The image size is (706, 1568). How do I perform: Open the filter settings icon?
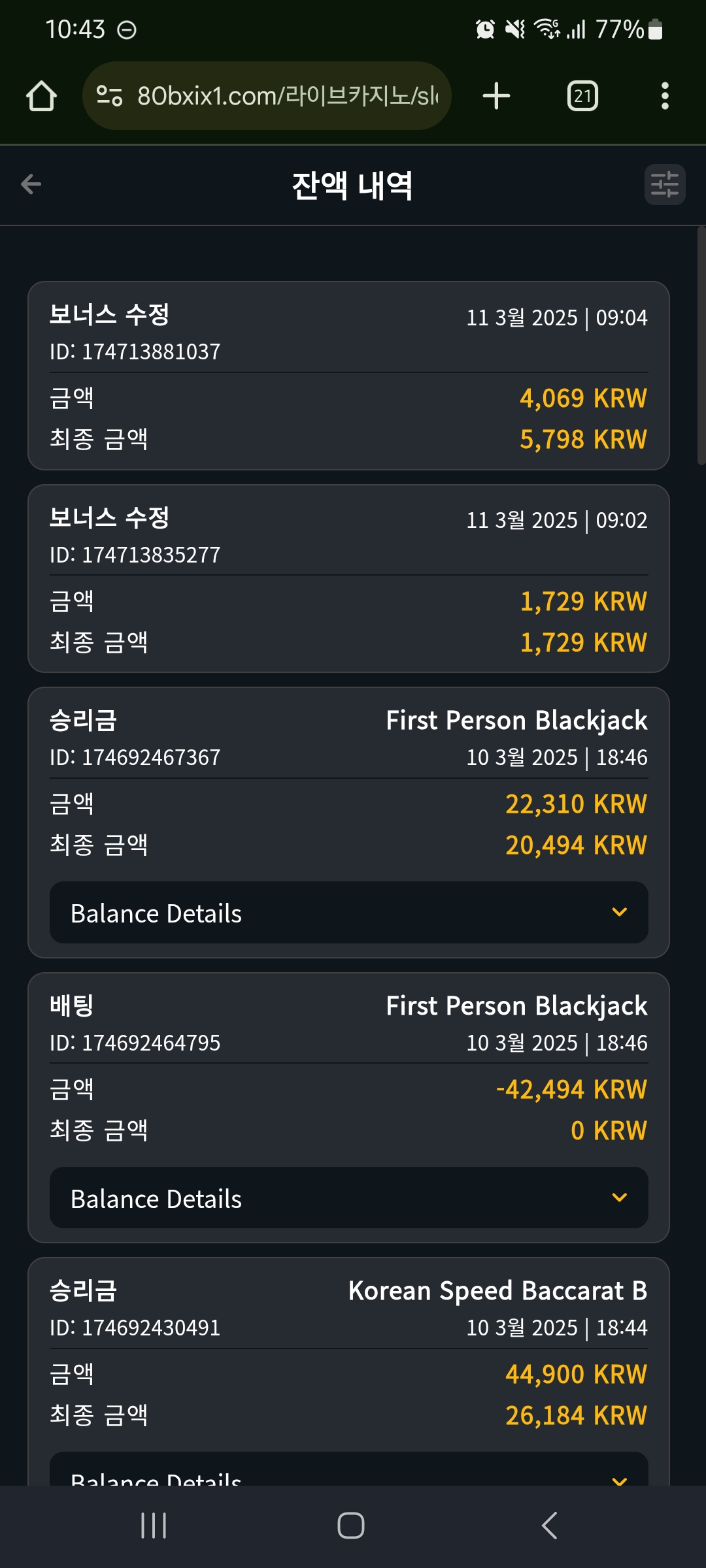pyautogui.click(x=665, y=184)
